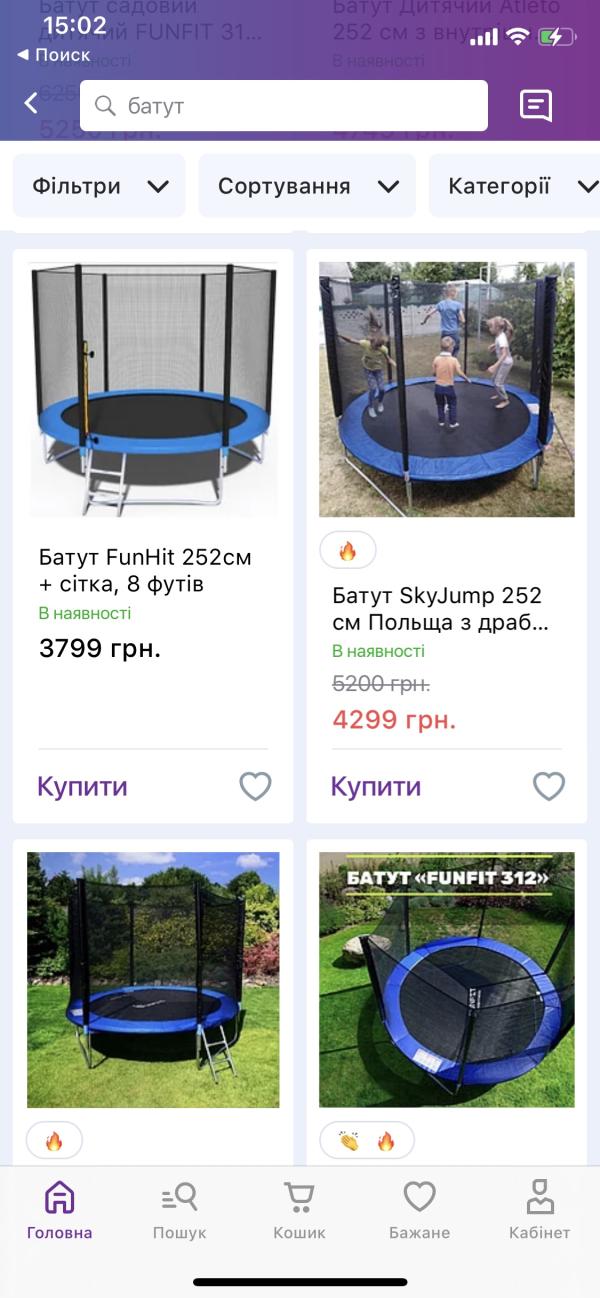Screen dimensions: 600x1298
Task: Switch to the Головна tab
Action: tap(60, 1210)
